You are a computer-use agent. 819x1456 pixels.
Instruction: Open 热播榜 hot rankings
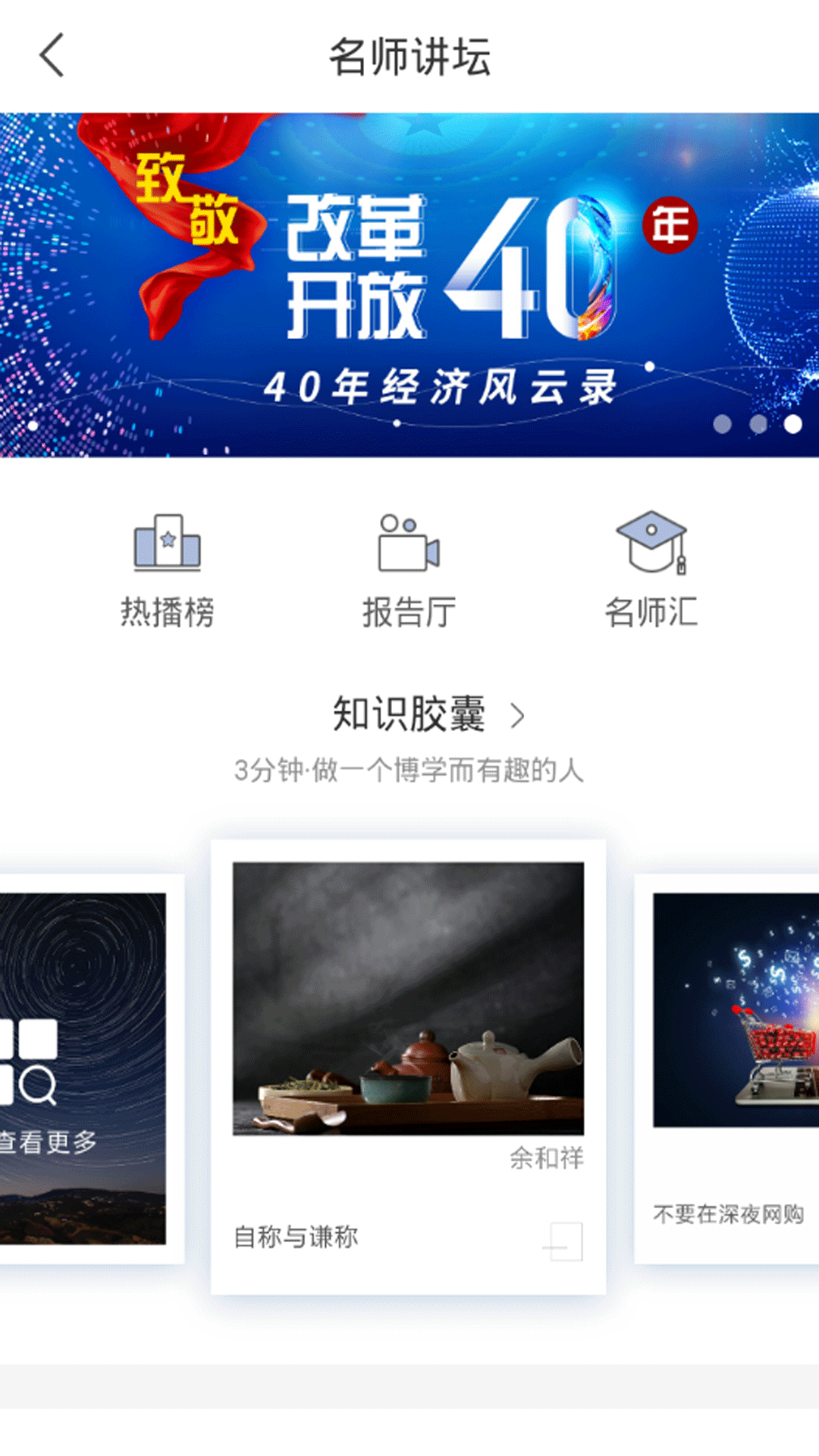(167, 570)
